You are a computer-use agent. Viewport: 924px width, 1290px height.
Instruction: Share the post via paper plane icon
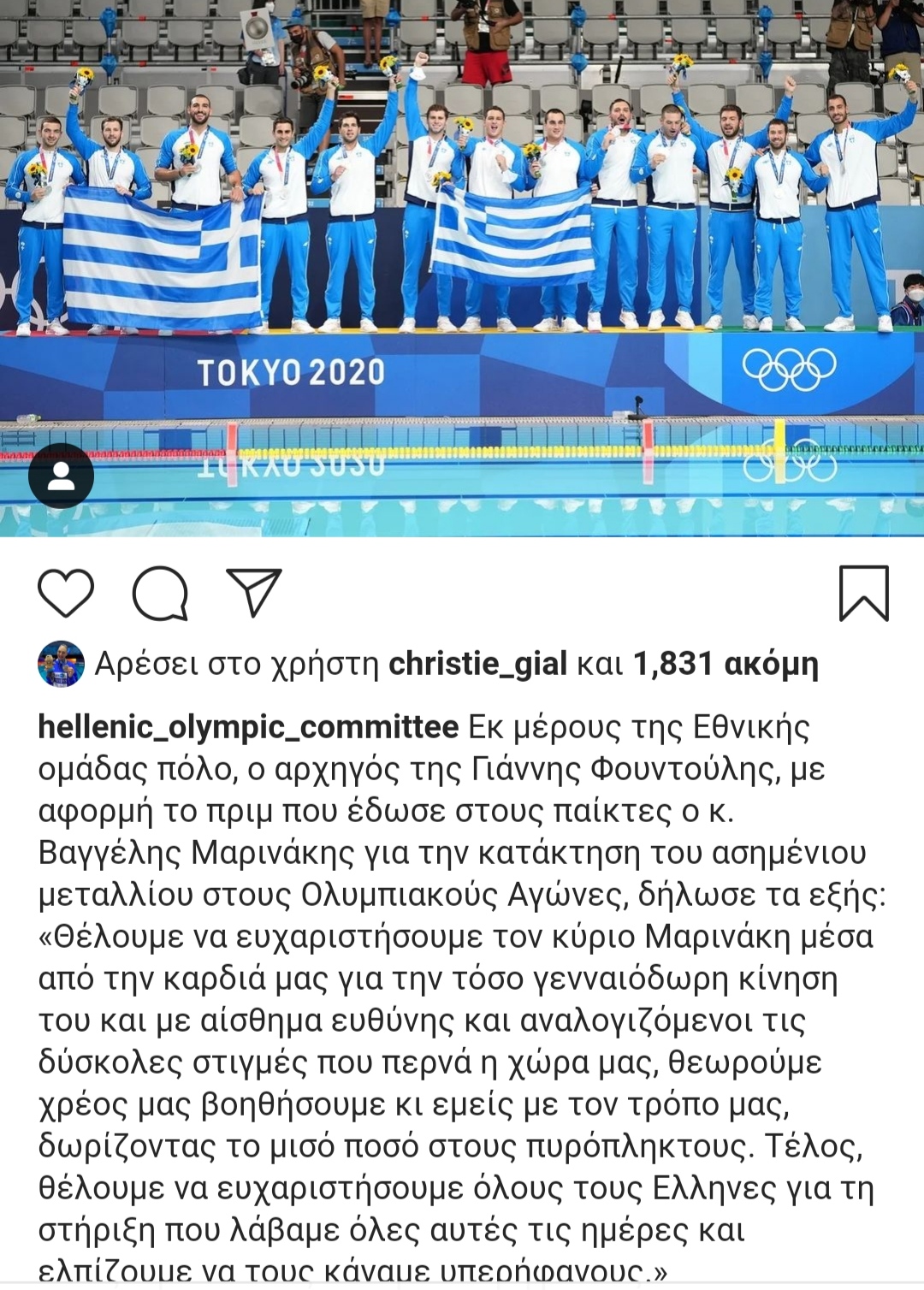254,592
